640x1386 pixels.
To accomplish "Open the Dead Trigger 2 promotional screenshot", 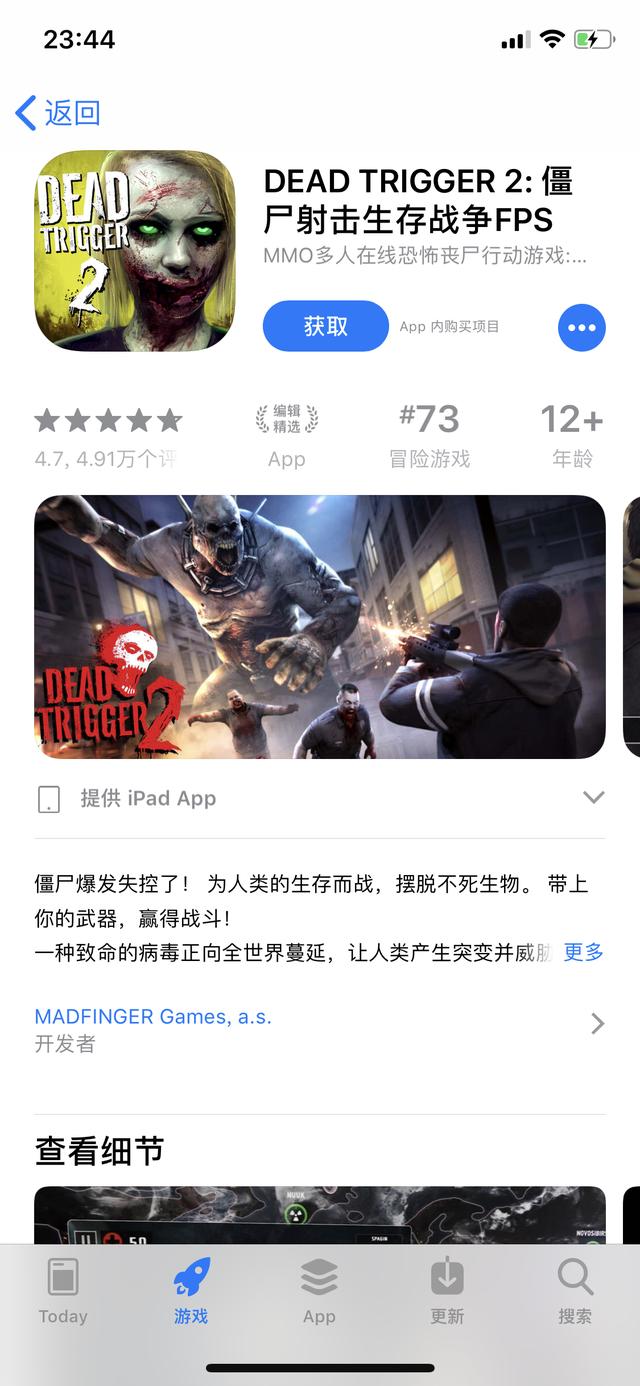I will (x=320, y=627).
